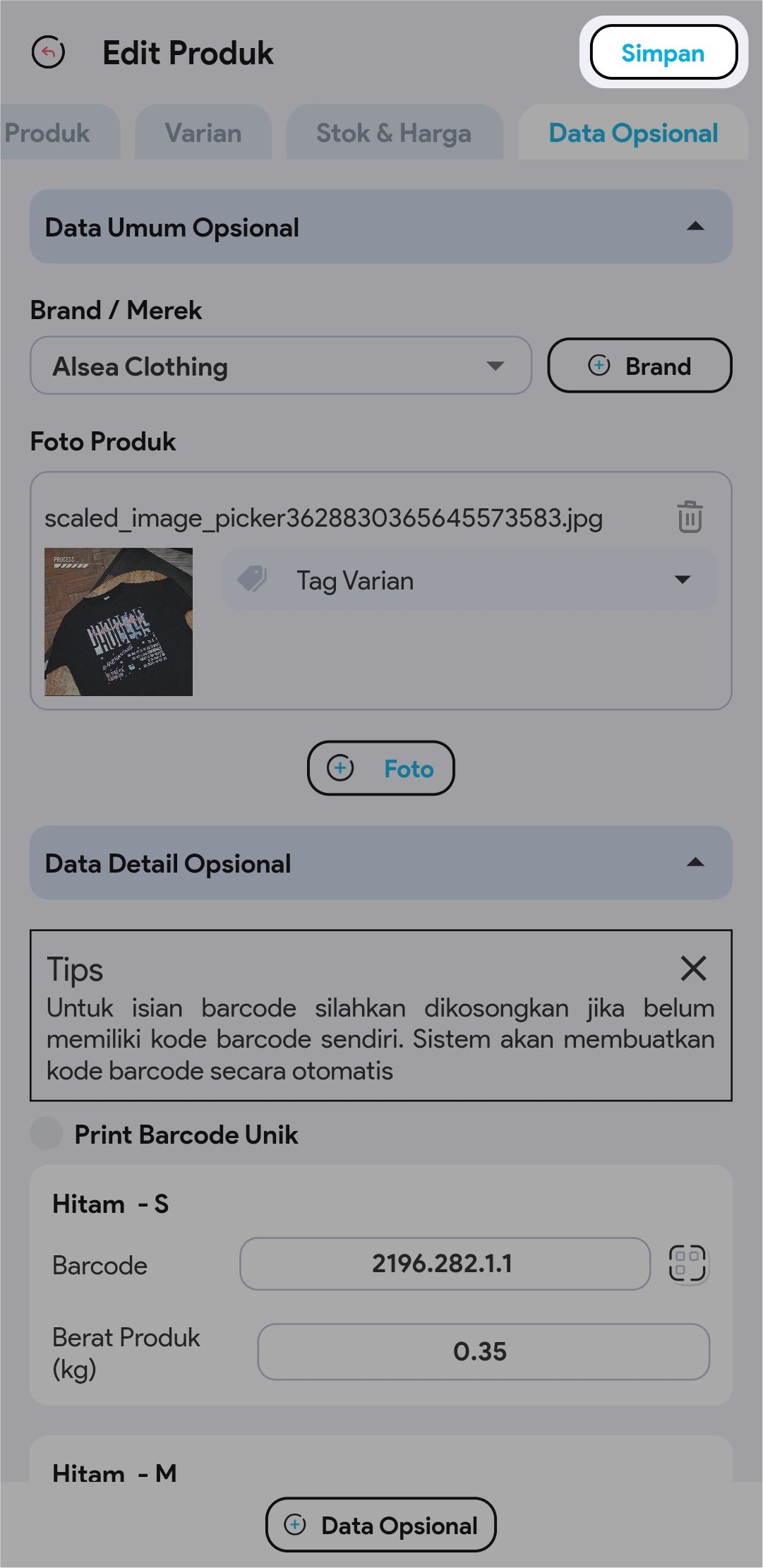
Task: Dismiss the Tips box
Action: (x=693, y=969)
